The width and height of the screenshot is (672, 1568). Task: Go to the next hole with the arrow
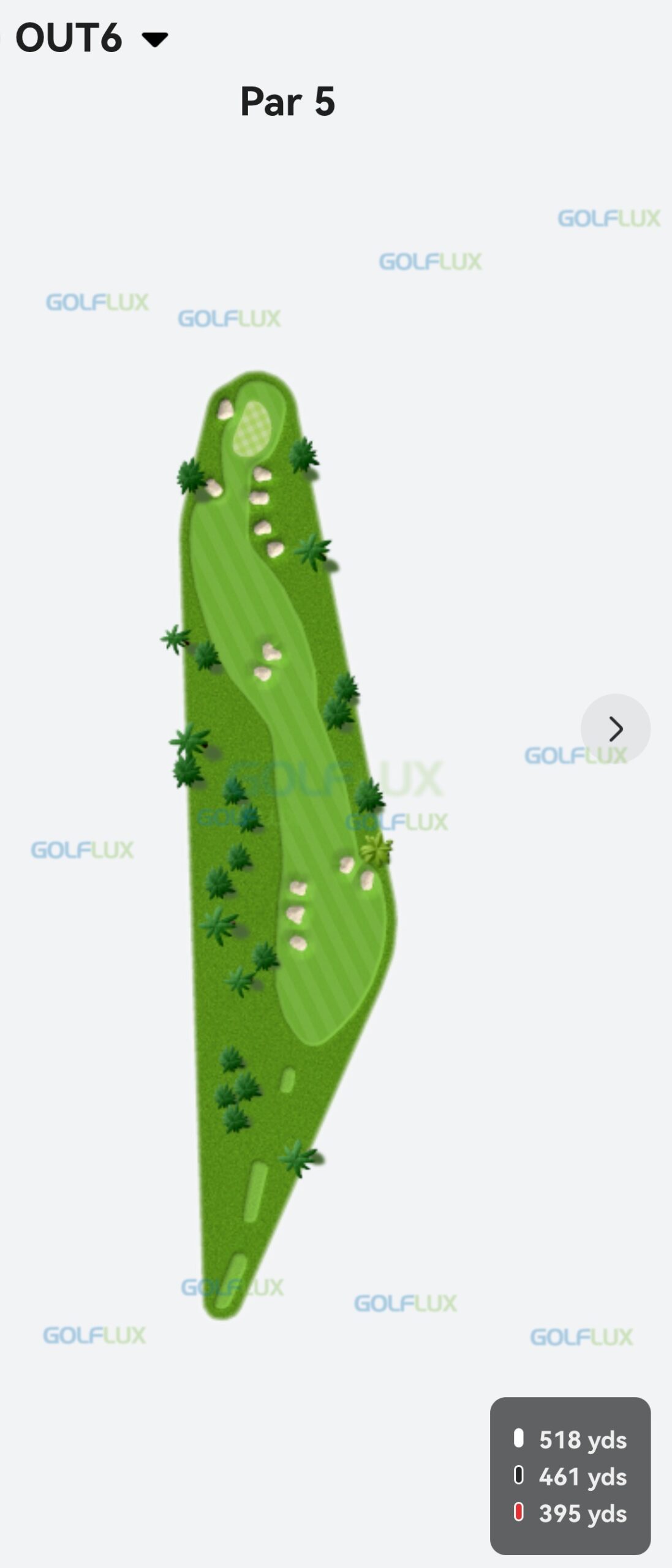[615, 728]
